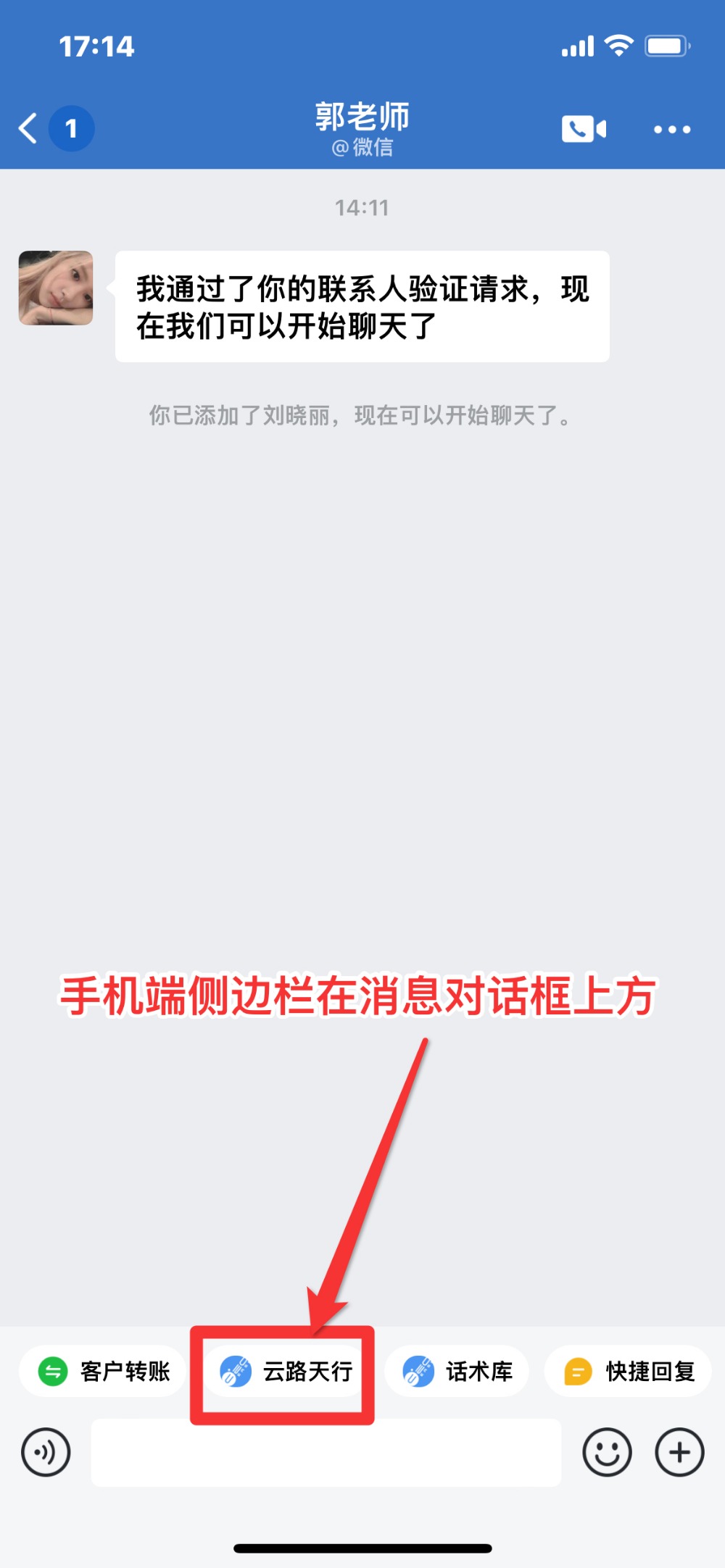725x1568 pixels.
Task: Tap the 客户转账 chip
Action: (103, 1371)
